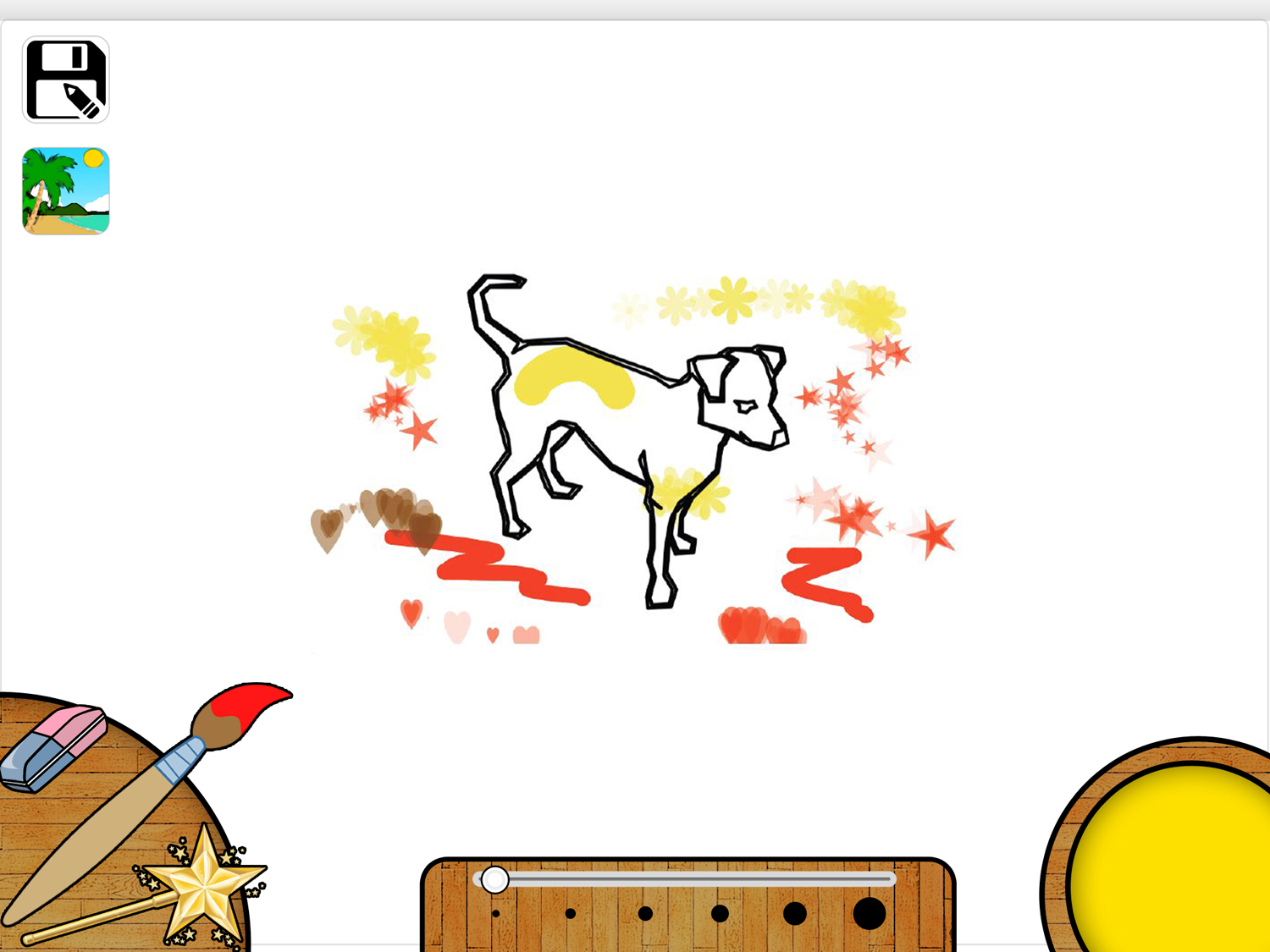The image size is (1270, 952).
Task: Pick the largest brush size dot
Action: point(869,914)
